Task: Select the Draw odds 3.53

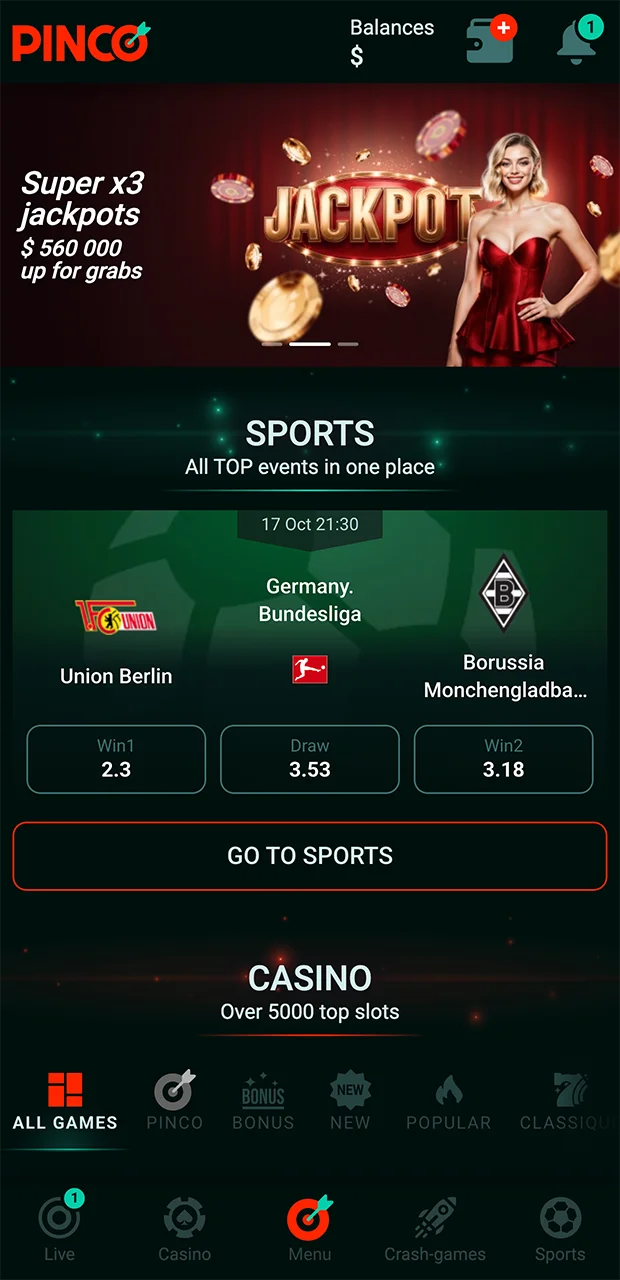Action: point(310,759)
